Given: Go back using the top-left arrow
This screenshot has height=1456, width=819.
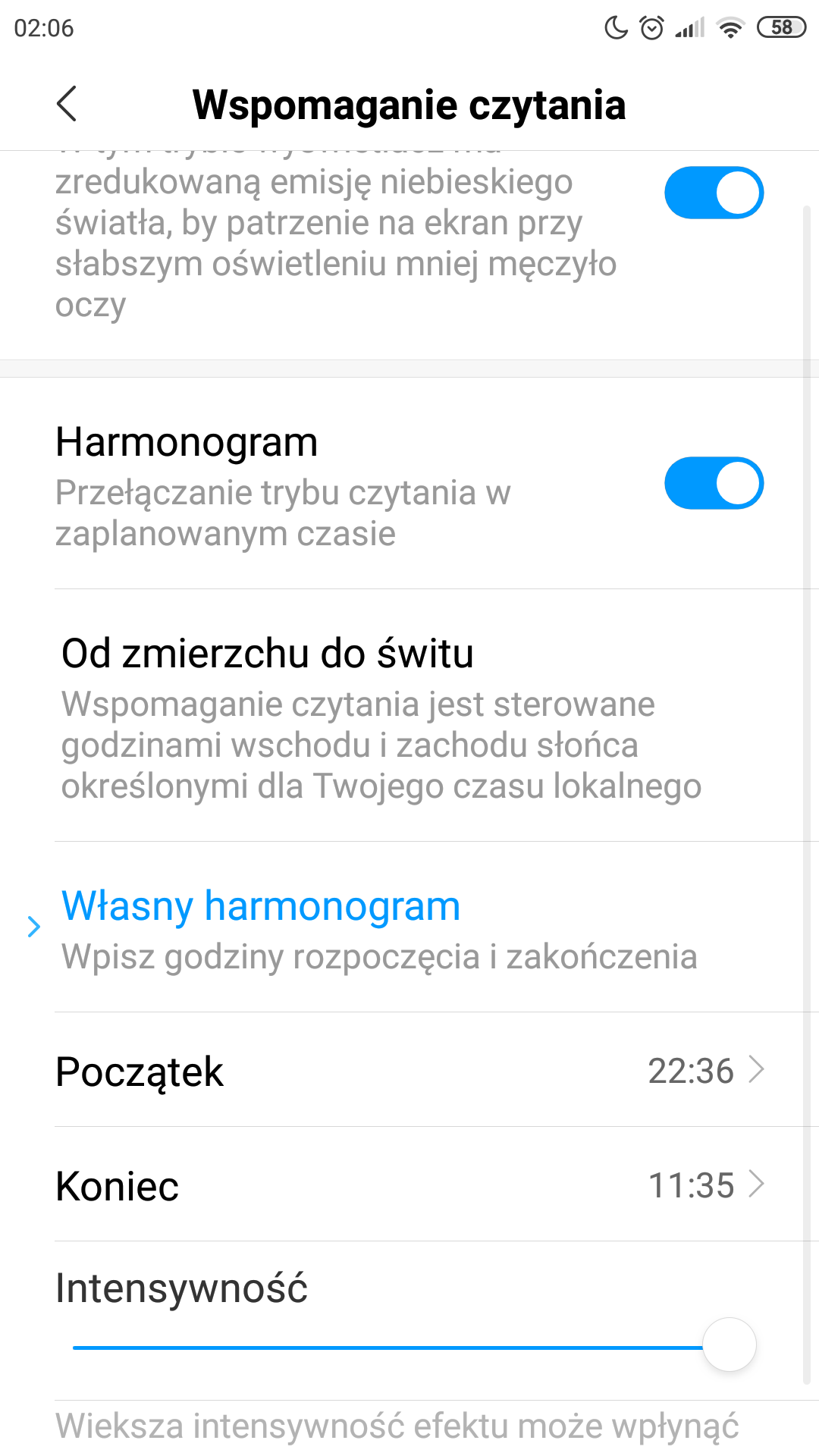Looking at the screenshot, I should pyautogui.click(x=67, y=104).
